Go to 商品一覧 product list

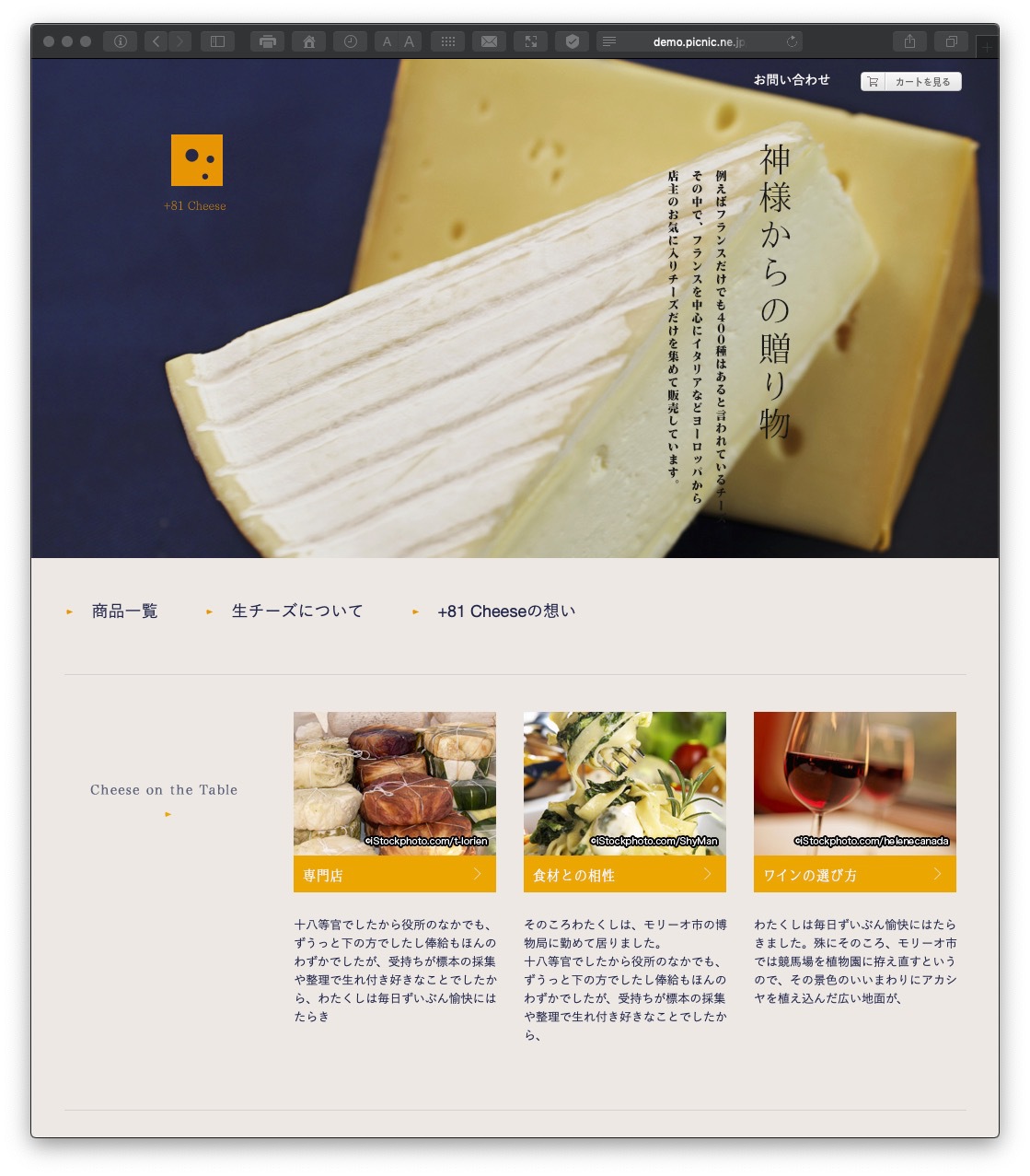tap(124, 611)
